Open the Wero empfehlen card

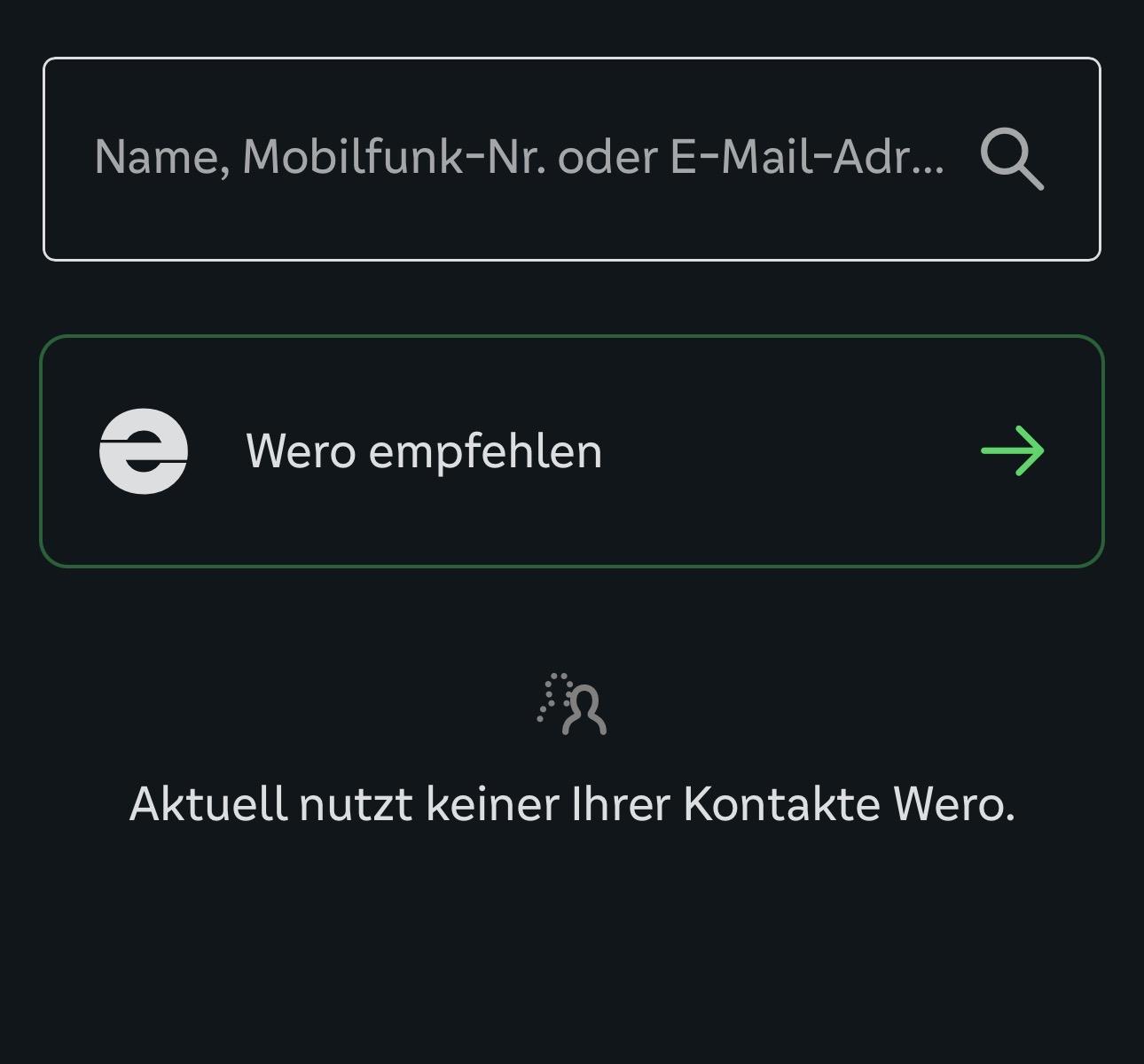pyautogui.click(x=572, y=451)
